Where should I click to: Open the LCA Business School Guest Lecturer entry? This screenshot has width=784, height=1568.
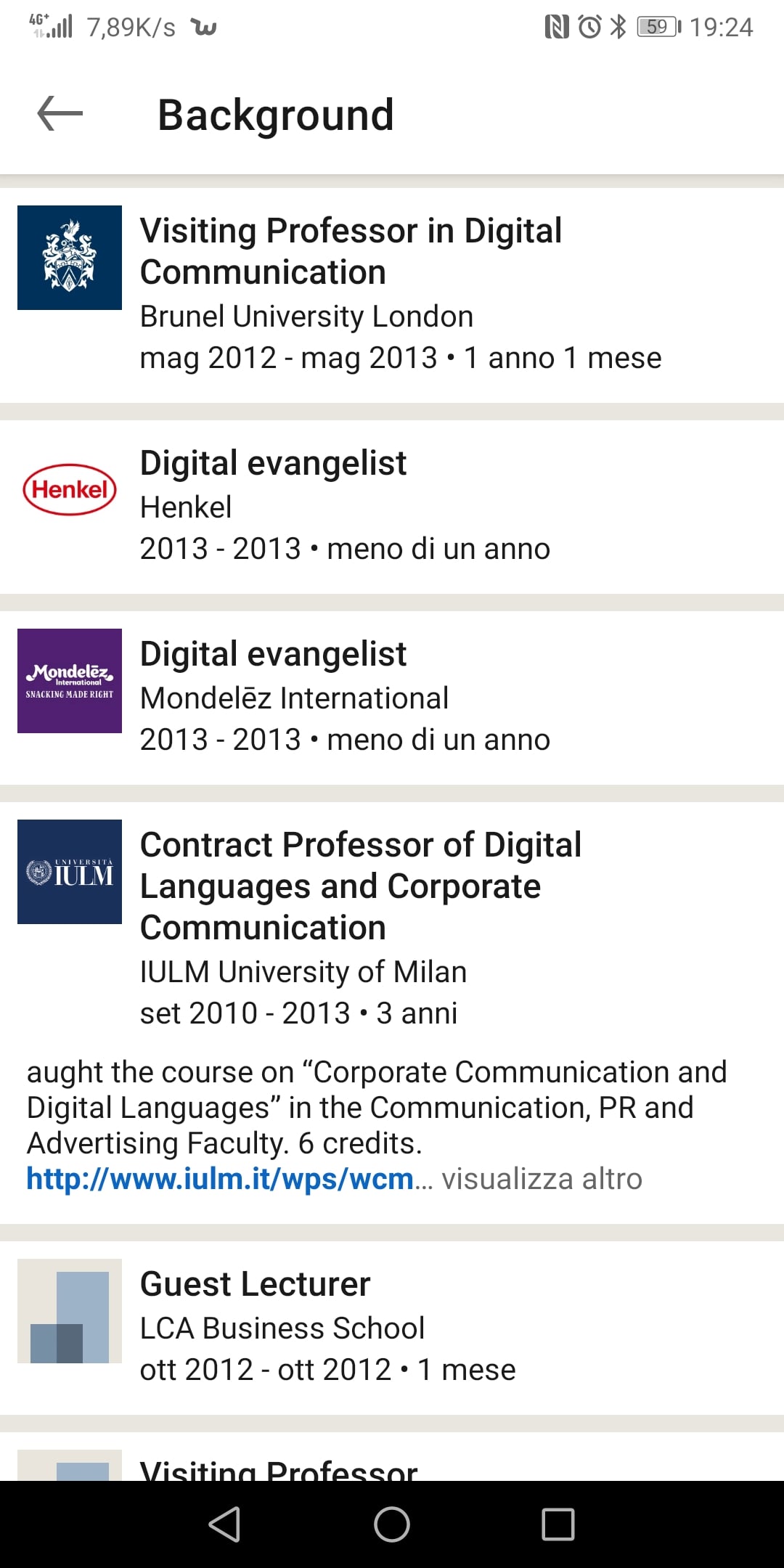click(x=392, y=1328)
